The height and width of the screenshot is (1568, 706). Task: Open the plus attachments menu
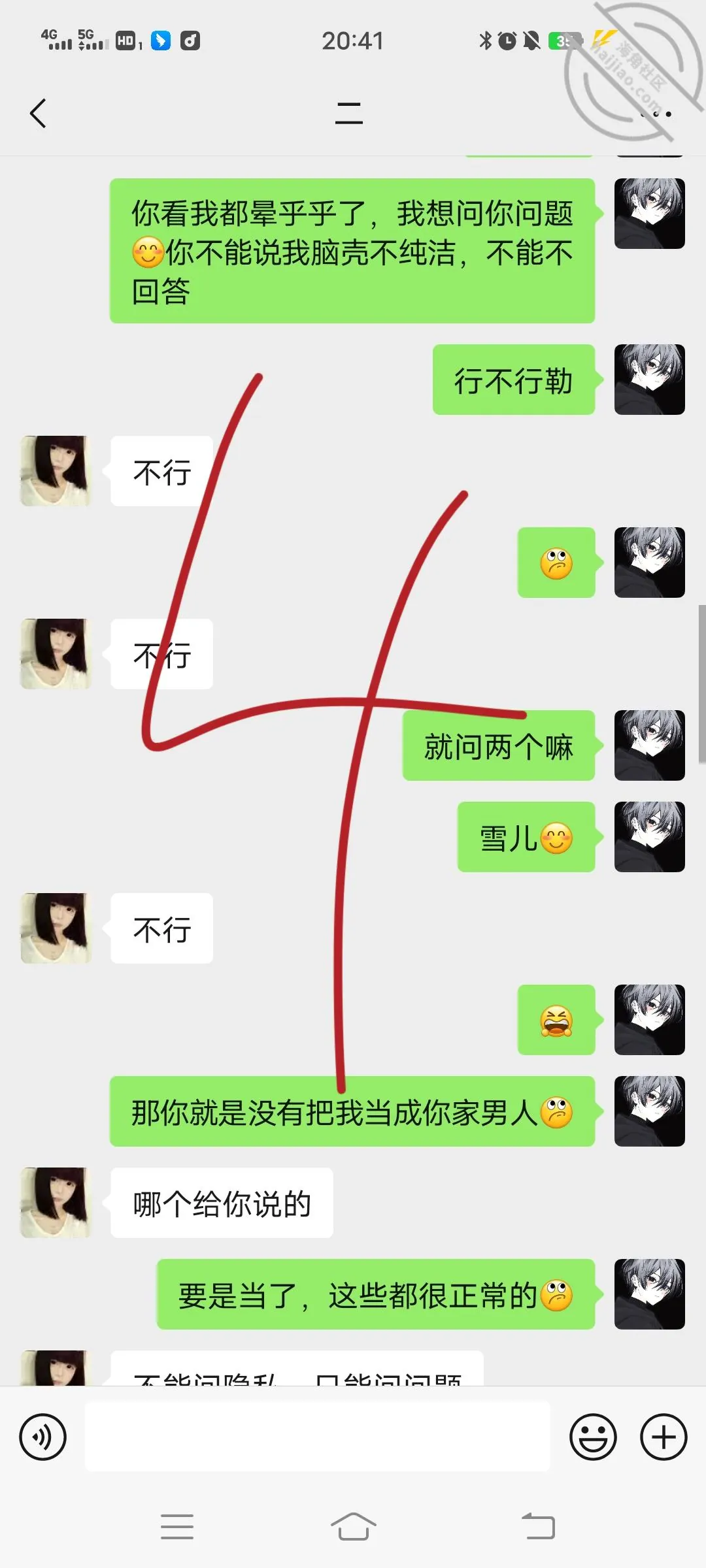click(664, 1437)
